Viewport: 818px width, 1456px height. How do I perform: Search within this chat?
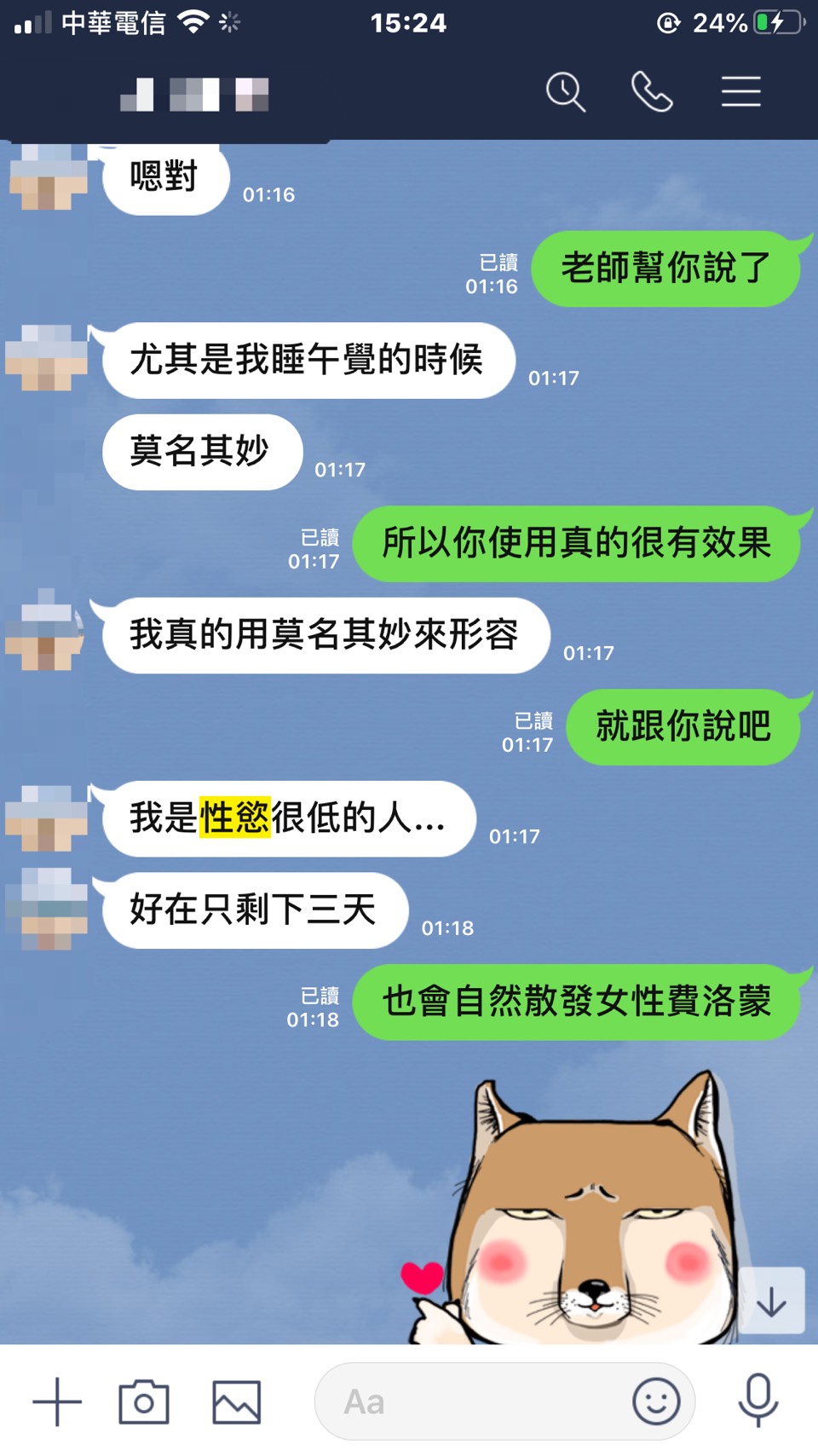(566, 92)
